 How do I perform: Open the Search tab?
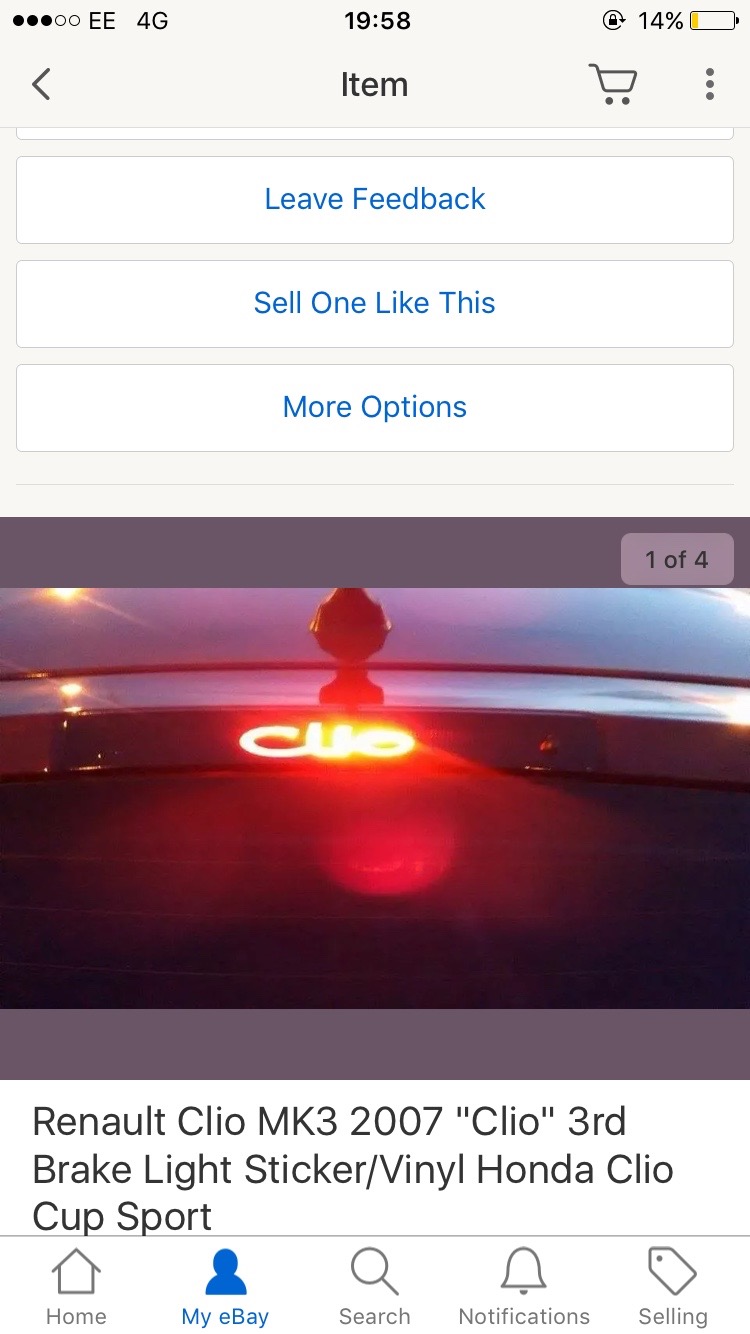click(x=375, y=1288)
